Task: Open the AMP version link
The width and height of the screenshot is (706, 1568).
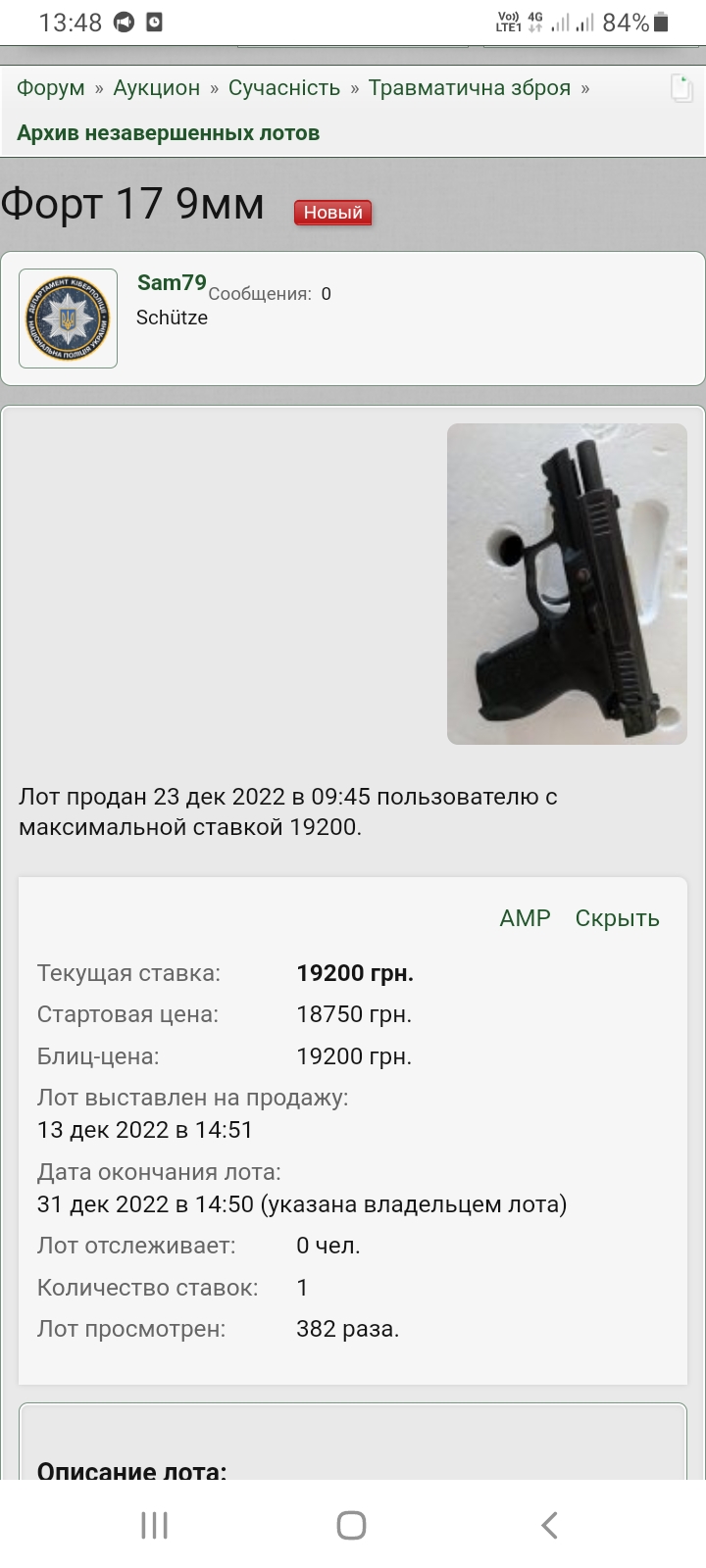Action: click(x=525, y=918)
